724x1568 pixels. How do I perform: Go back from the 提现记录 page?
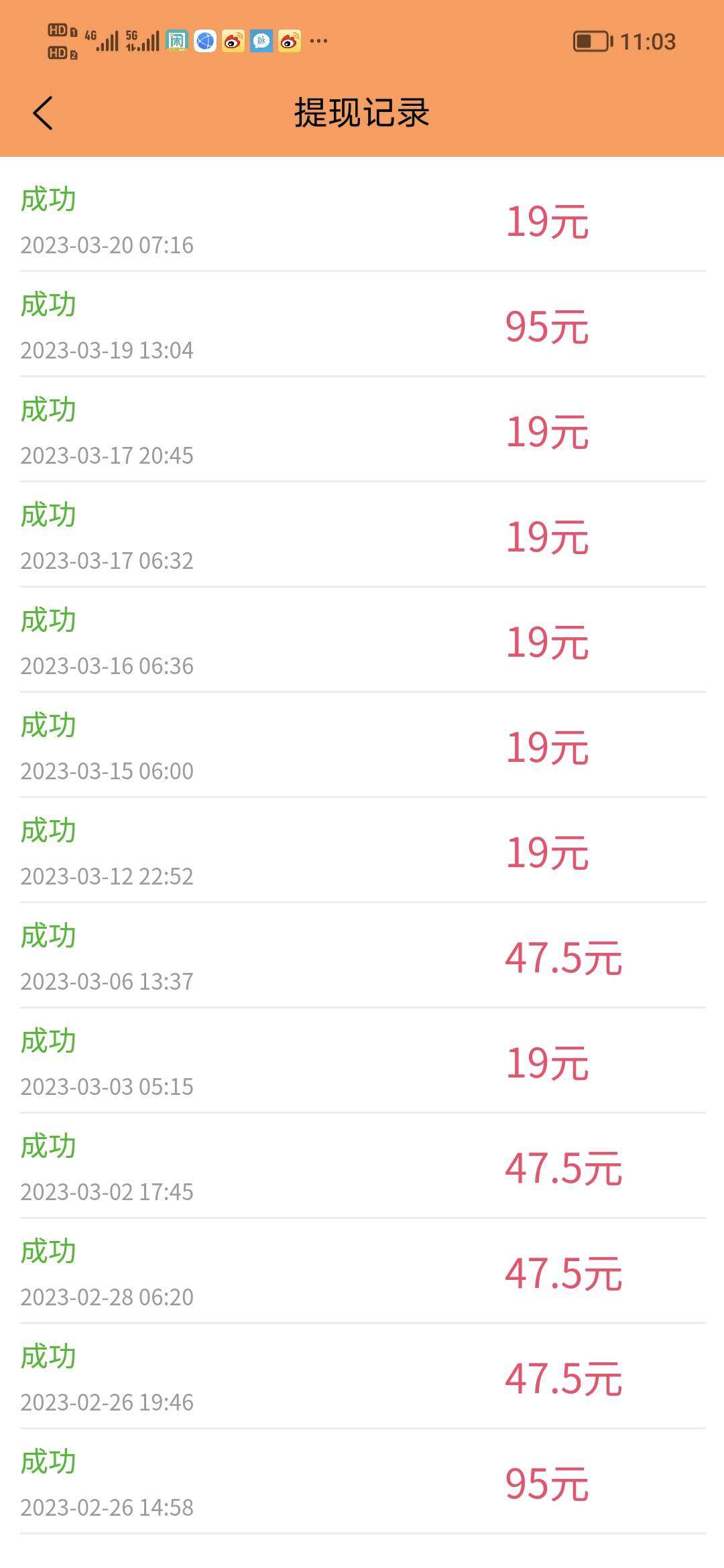(x=43, y=113)
